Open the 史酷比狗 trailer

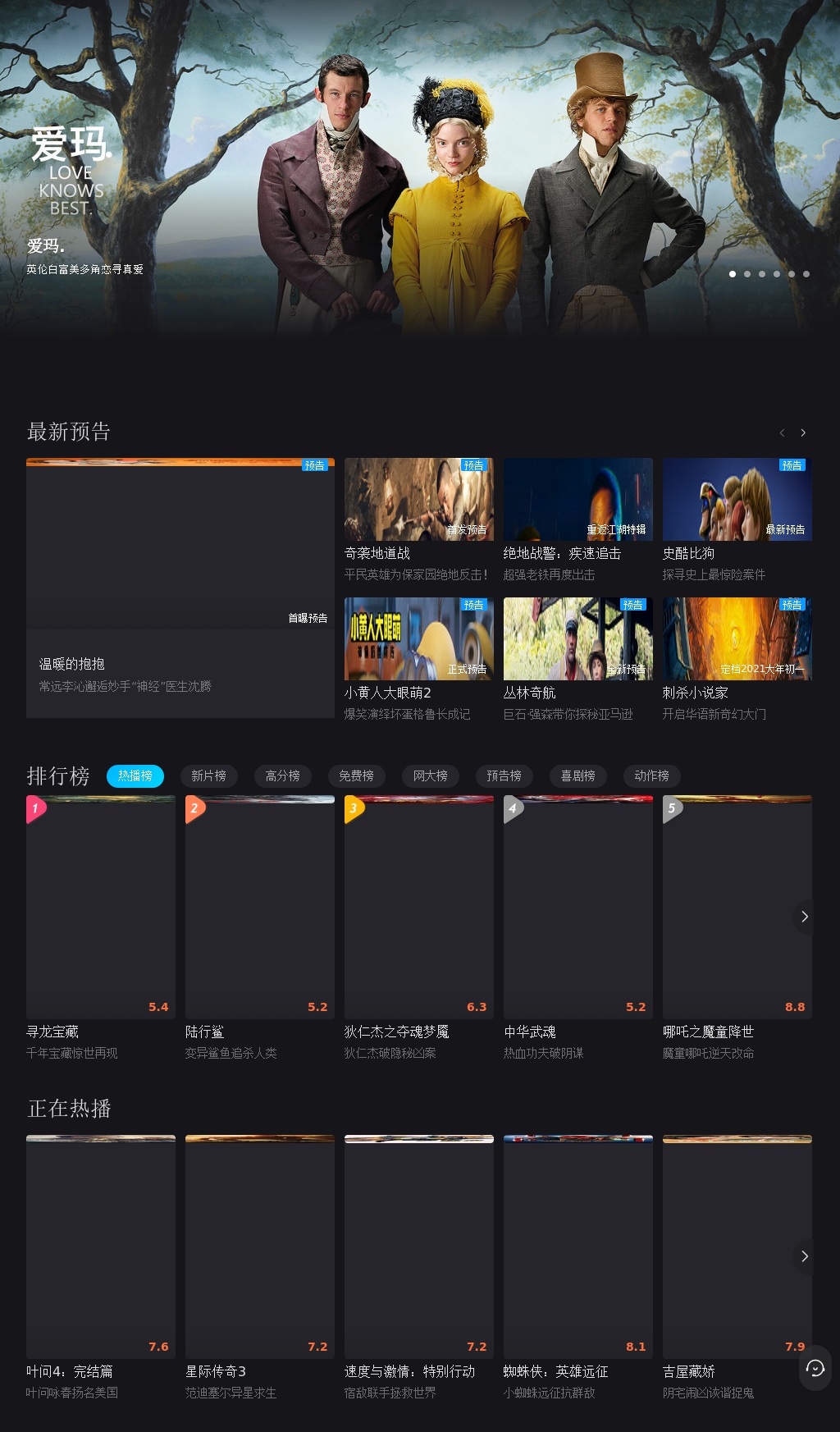click(x=737, y=500)
